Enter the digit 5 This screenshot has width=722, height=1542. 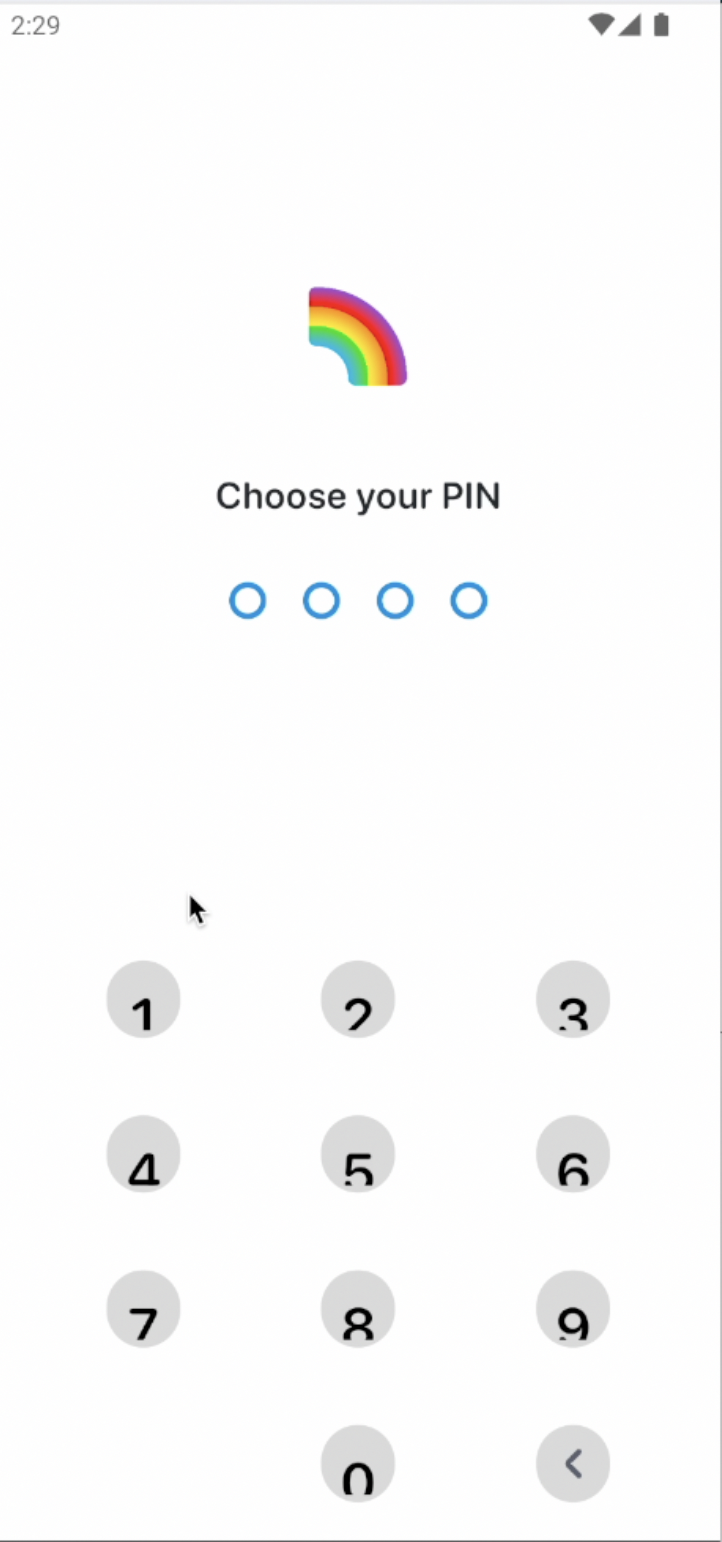tap(358, 1154)
